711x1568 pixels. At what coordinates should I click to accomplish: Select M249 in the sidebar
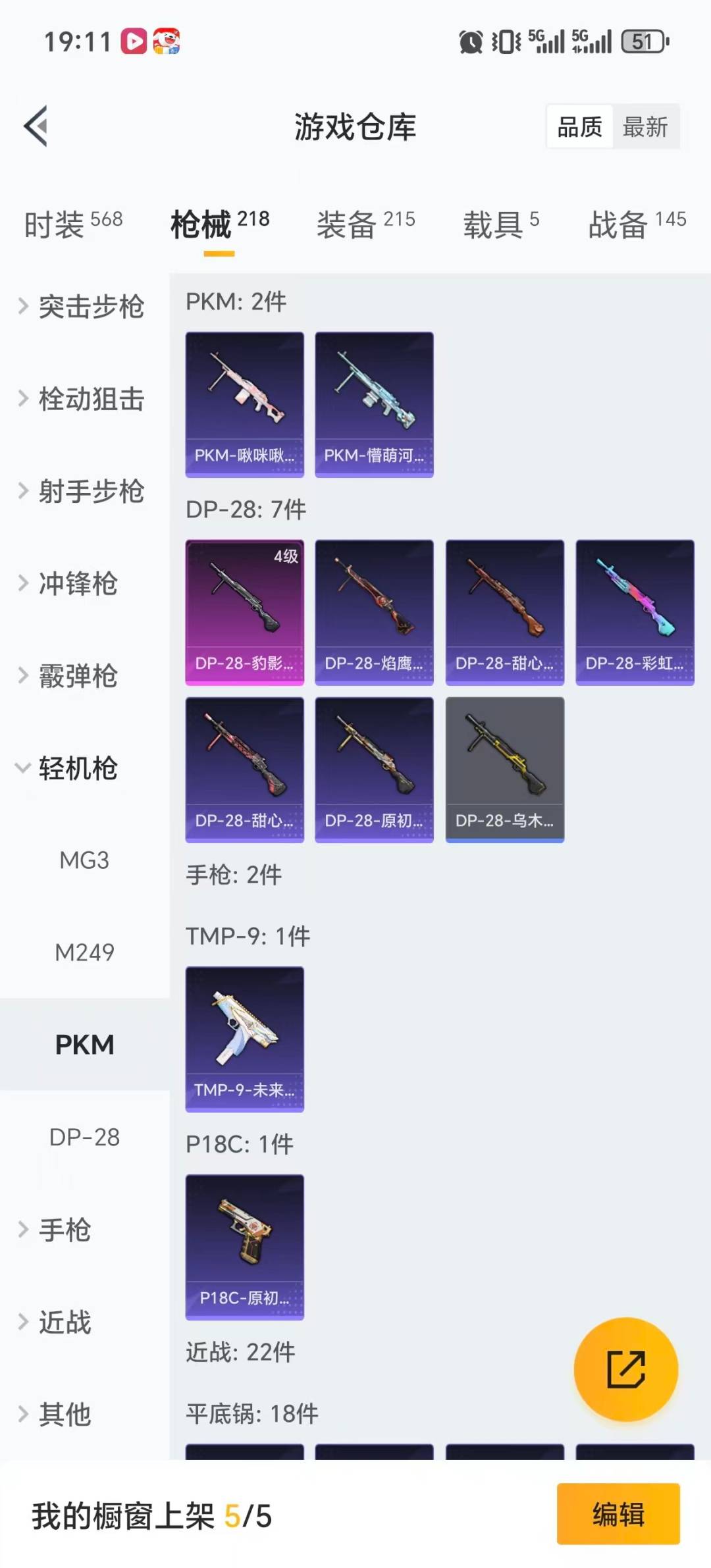84,953
